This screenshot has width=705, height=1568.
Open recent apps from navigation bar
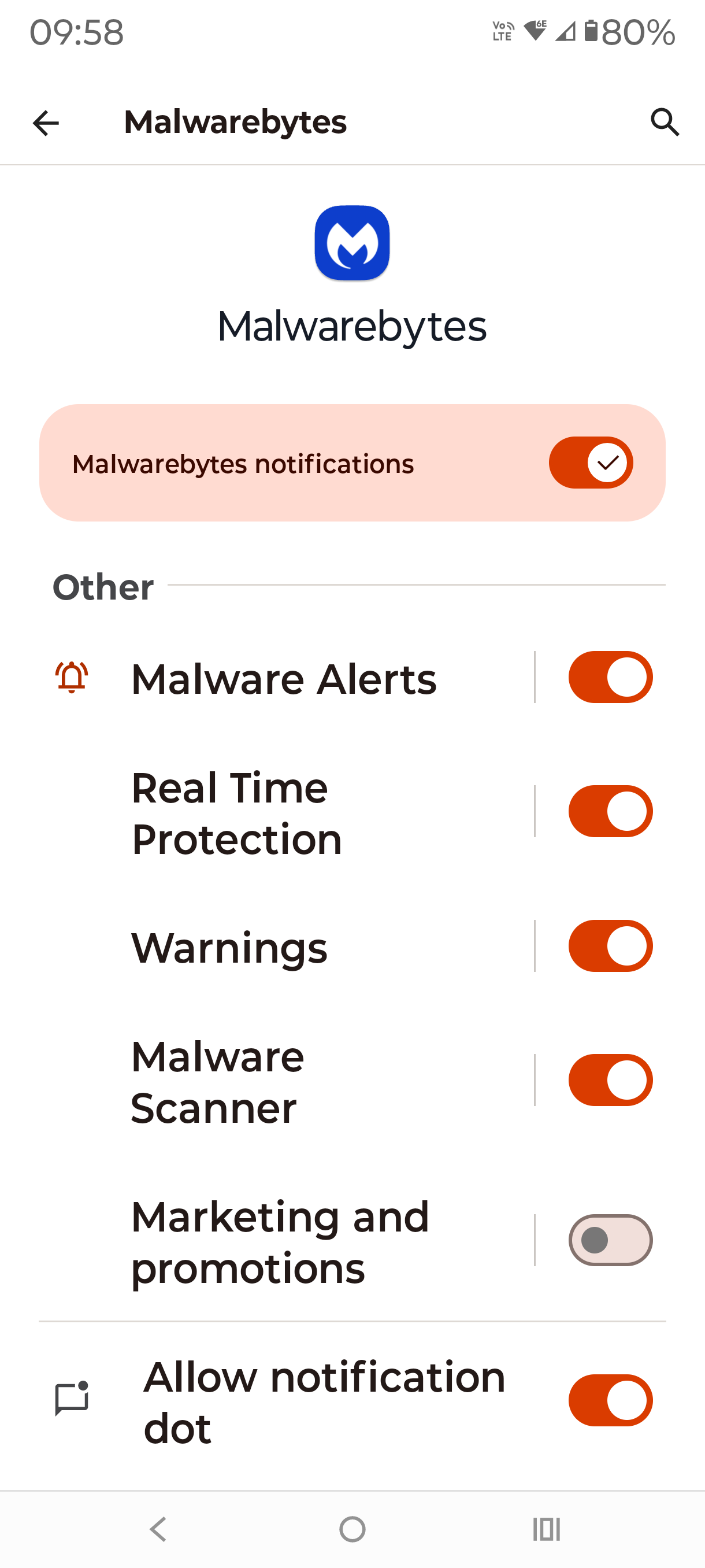coord(546,1529)
